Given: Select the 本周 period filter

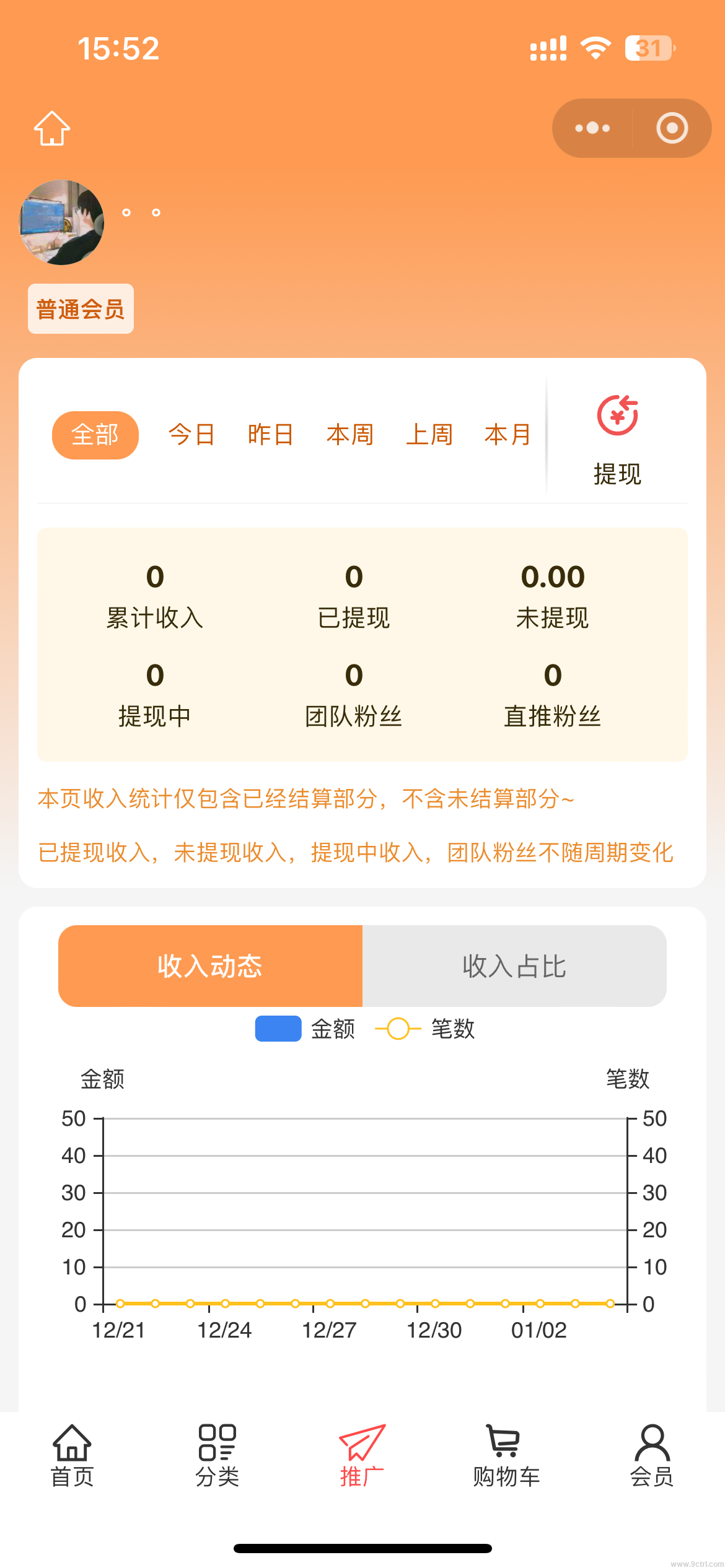Looking at the screenshot, I should 350,435.
